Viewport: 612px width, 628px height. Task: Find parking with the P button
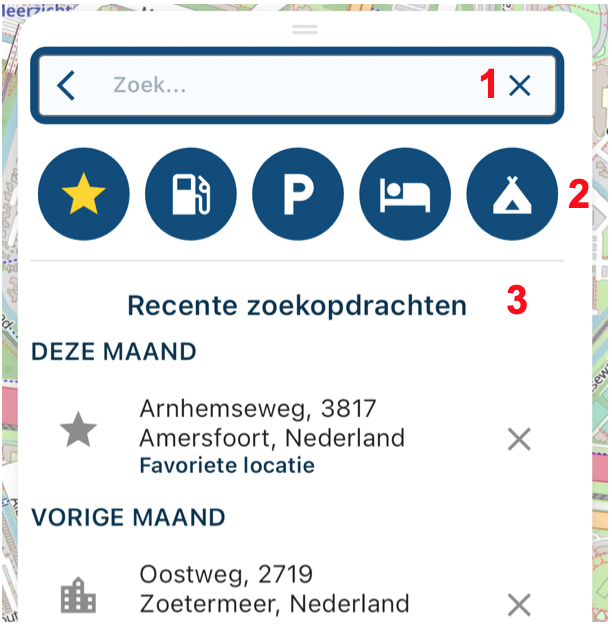298,194
